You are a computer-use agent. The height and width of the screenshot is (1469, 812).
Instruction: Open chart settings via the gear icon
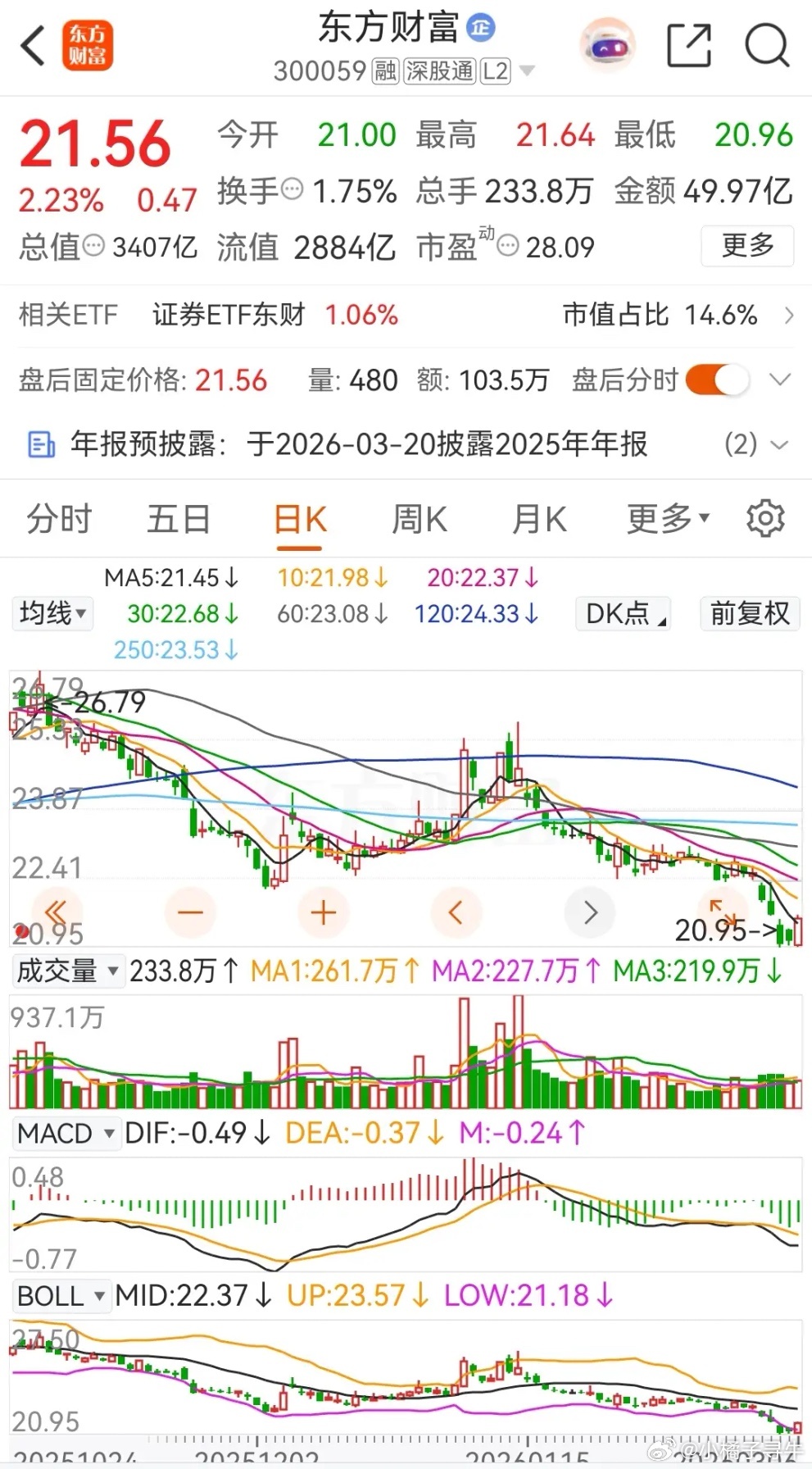[764, 518]
